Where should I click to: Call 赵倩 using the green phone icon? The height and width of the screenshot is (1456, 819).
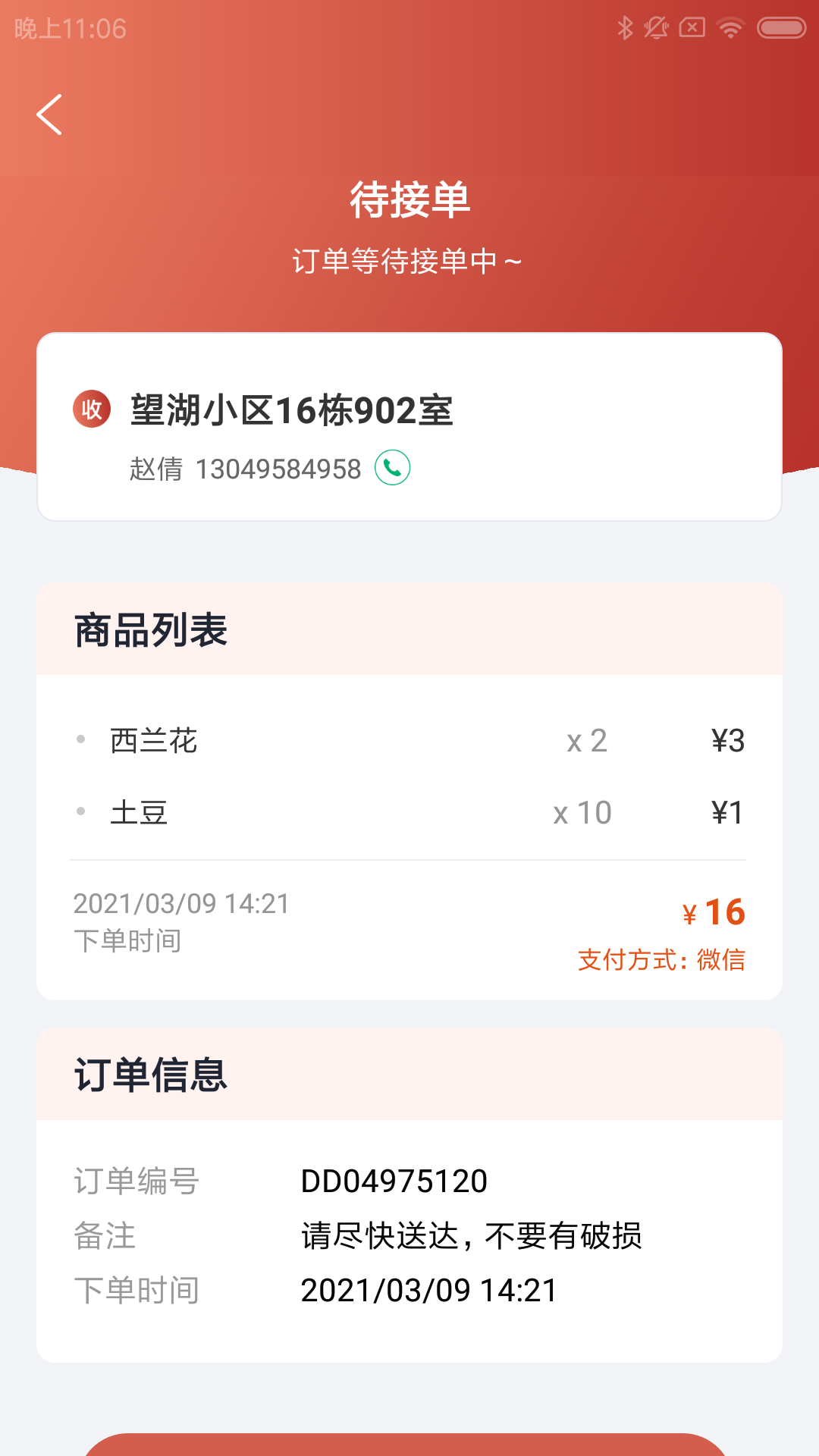point(392,468)
